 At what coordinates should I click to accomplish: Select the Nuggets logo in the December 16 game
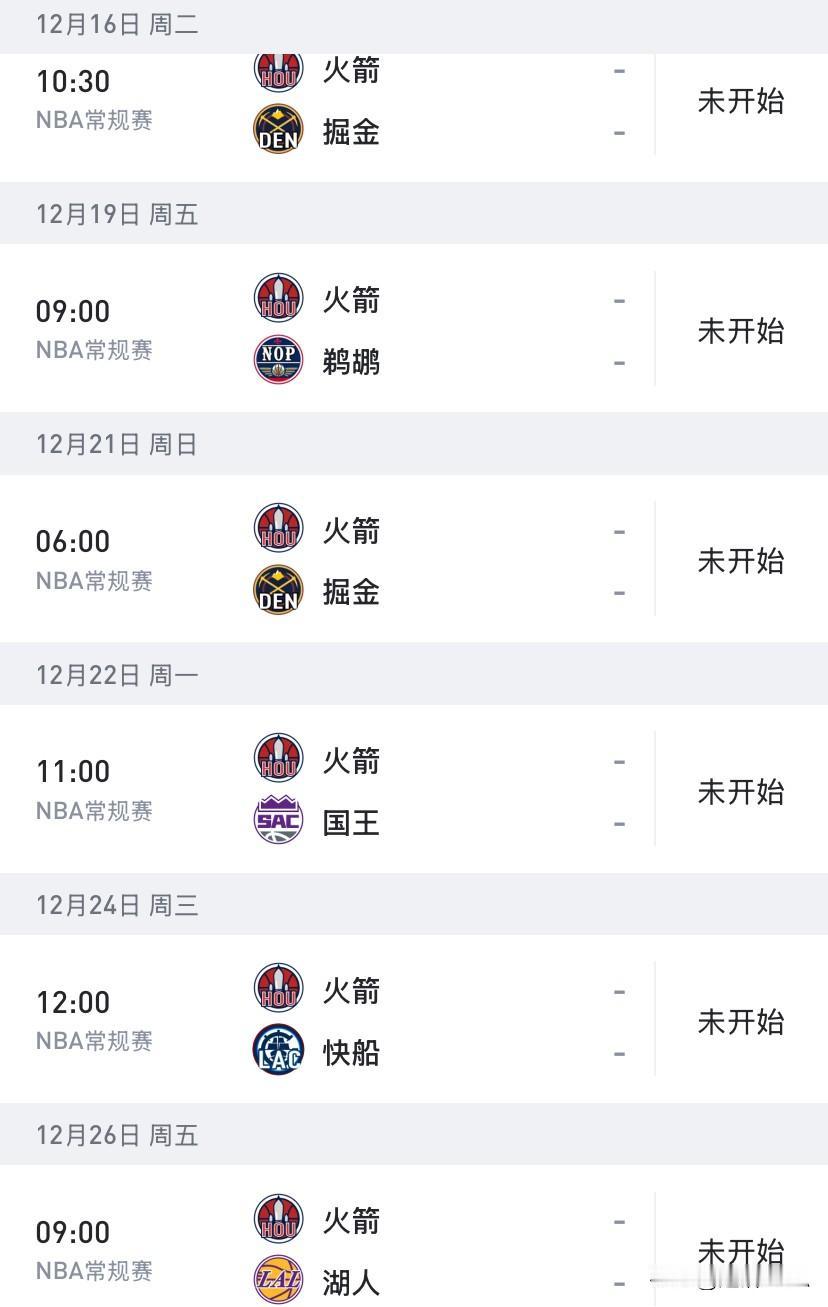click(x=278, y=131)
